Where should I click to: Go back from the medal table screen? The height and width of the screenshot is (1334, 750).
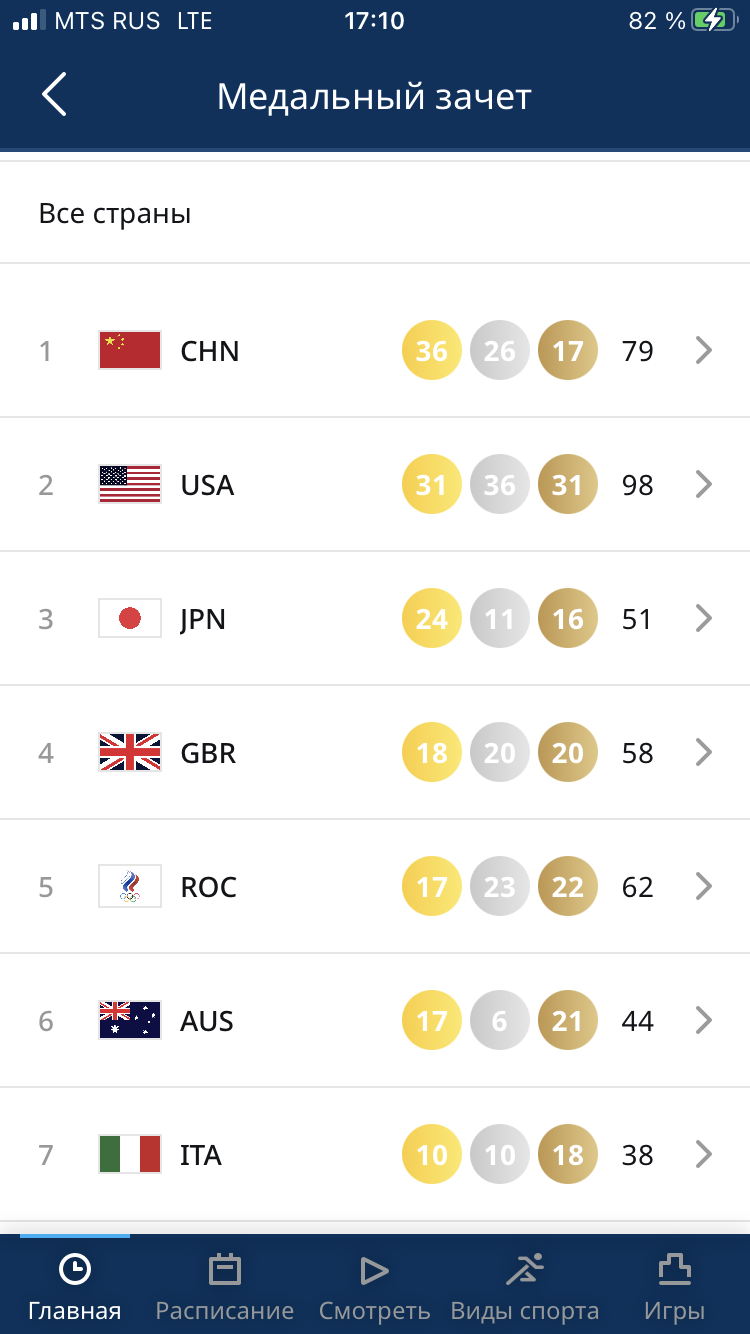(54, 96)
